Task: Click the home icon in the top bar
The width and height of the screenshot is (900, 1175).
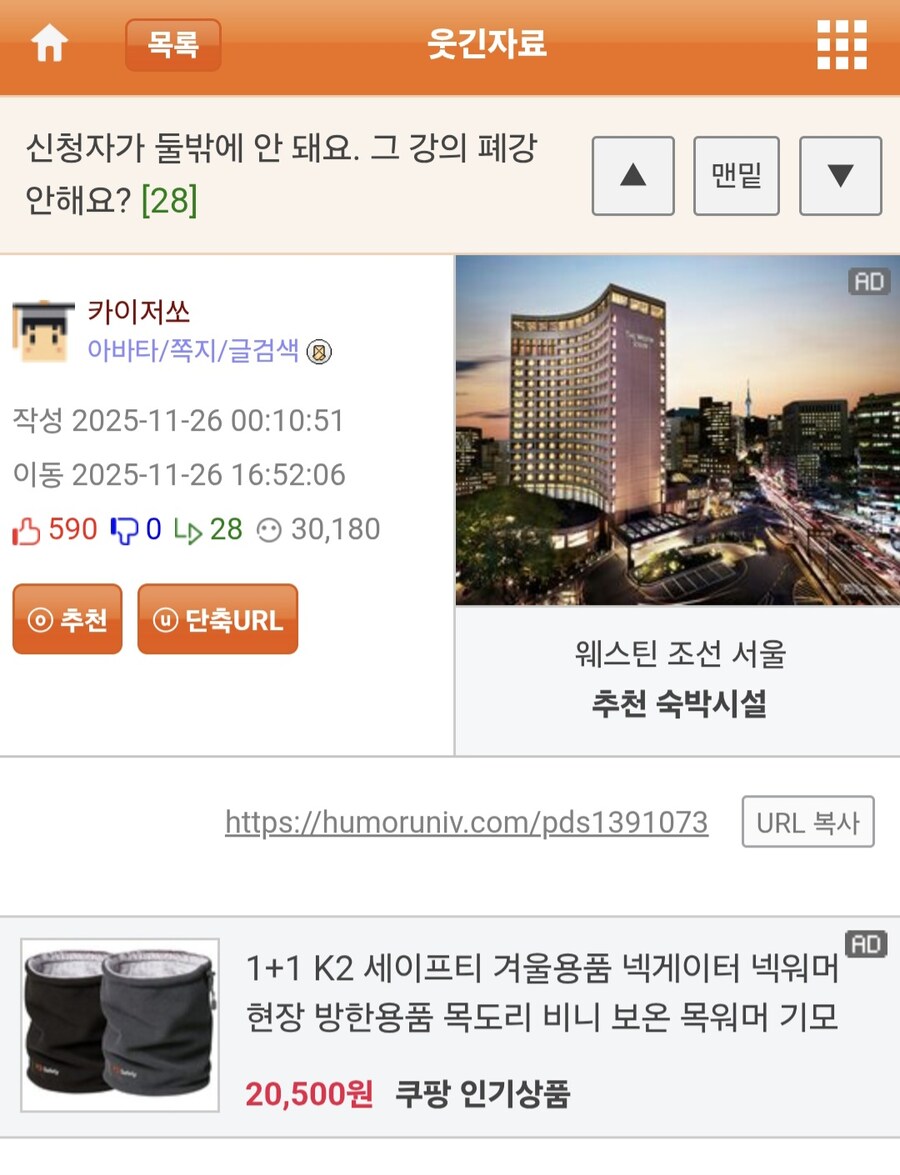Action: (x=50, y=44)
